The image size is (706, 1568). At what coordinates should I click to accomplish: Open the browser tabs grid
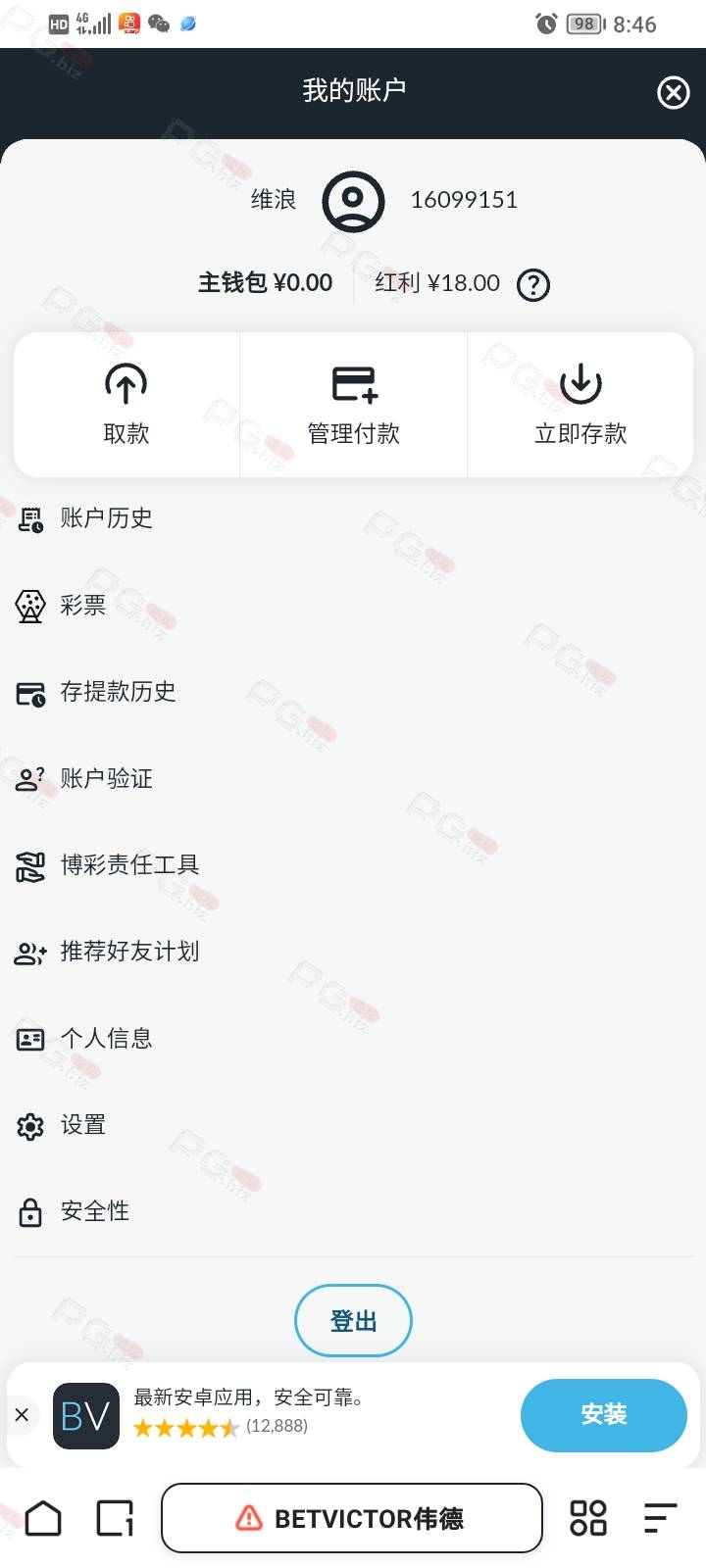tap(588, 1519)
